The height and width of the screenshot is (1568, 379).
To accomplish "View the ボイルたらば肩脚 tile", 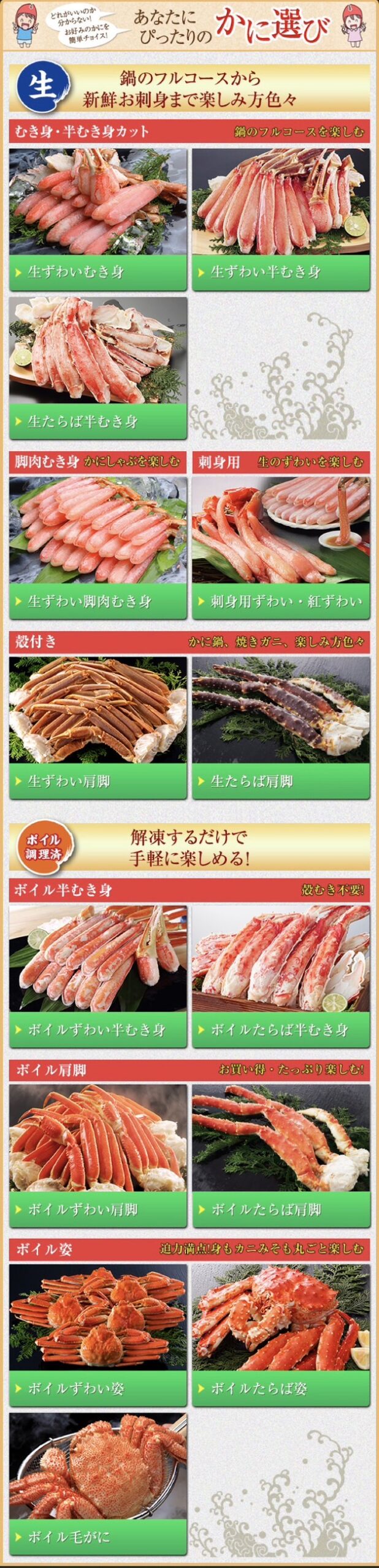I will point(281,1156).
